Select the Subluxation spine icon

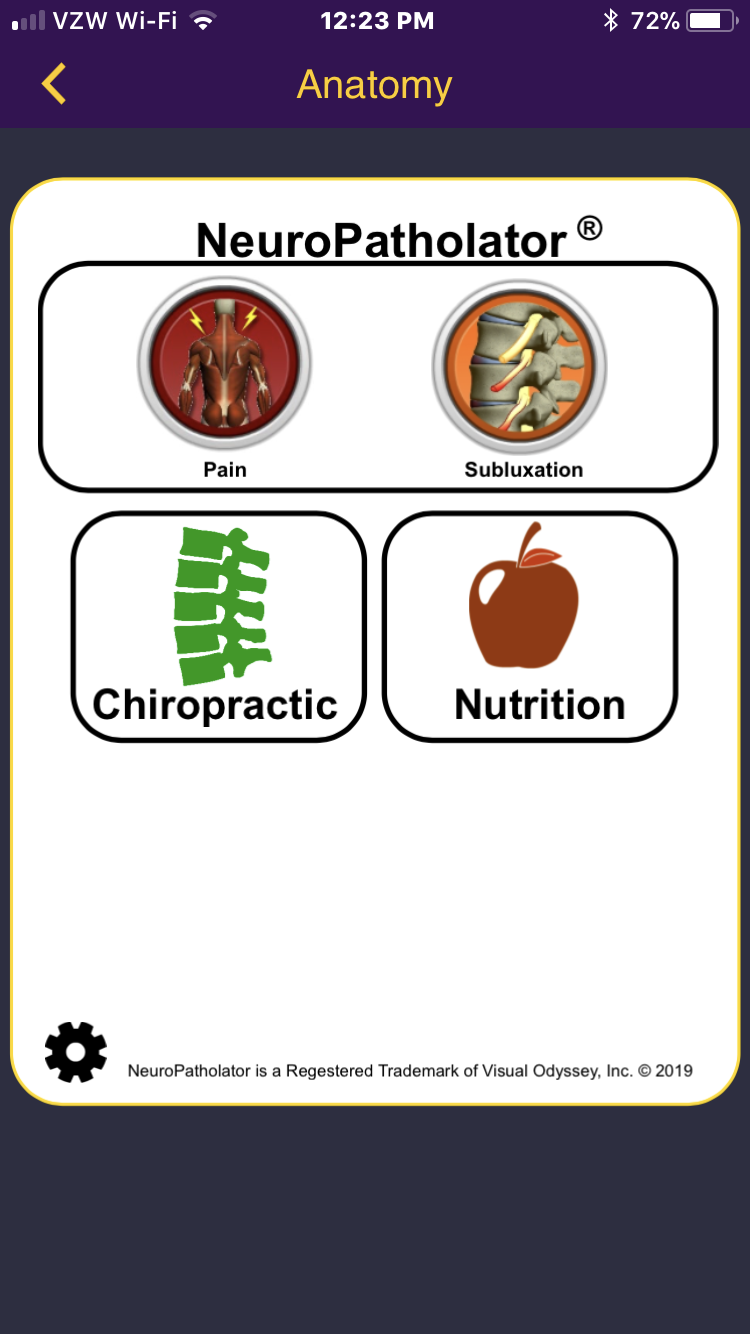pyautogui.click(x=520, y=365)
